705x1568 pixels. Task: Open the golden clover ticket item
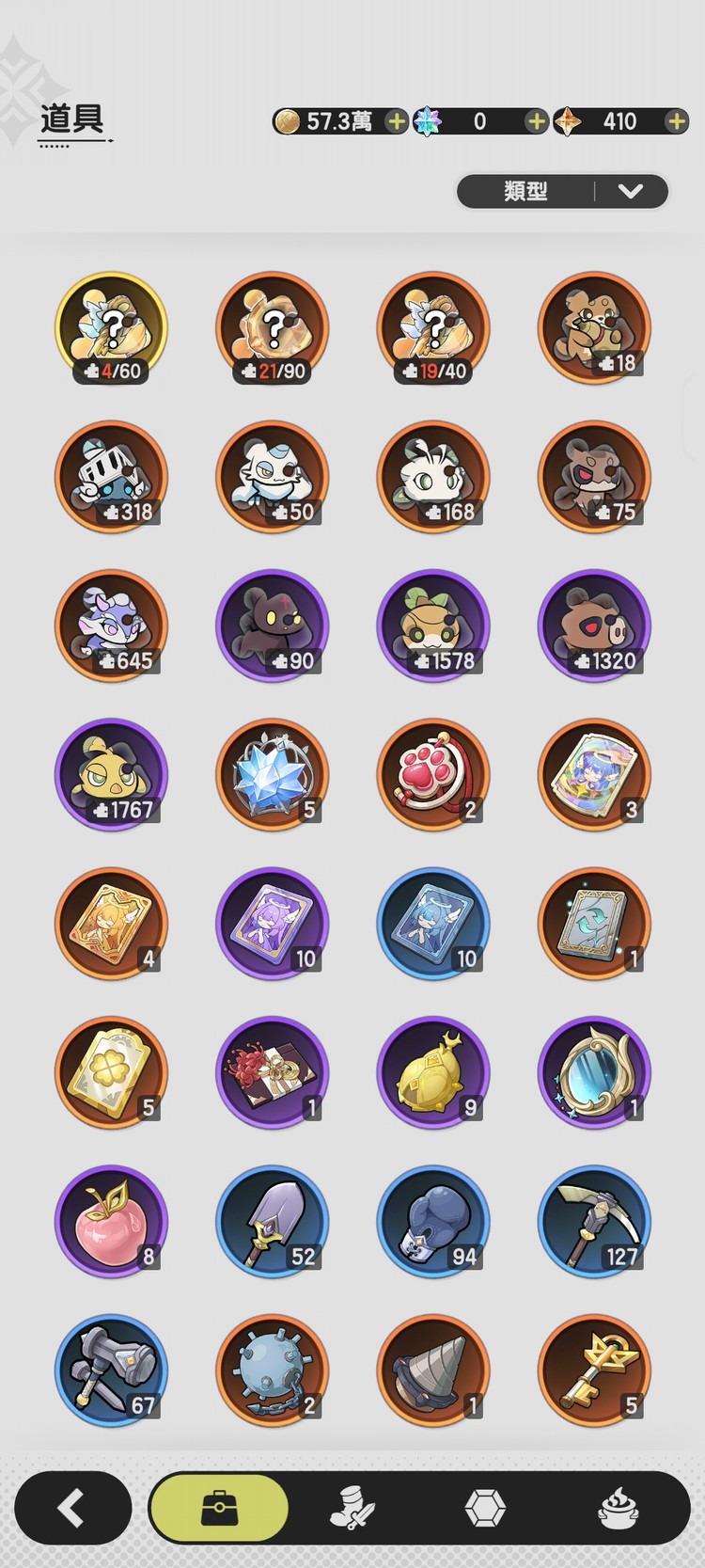pyautogui.click(x=111, y=1072)
